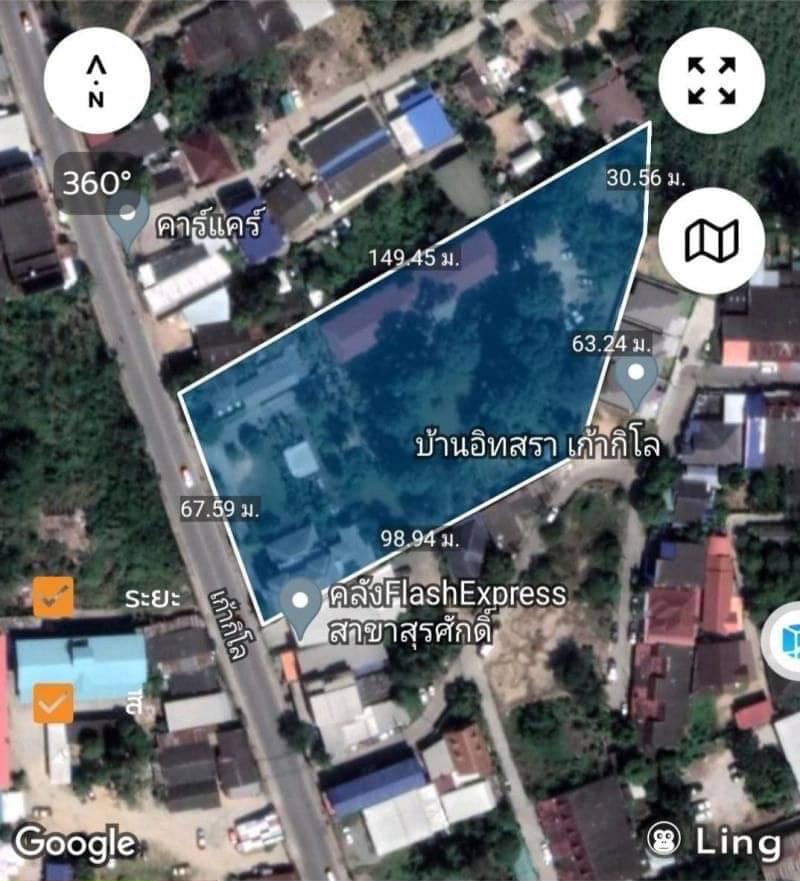Uncheck the สี checkbox
Image resolution: width=800 pixels, height=881 pixels.
click(53, 703)
